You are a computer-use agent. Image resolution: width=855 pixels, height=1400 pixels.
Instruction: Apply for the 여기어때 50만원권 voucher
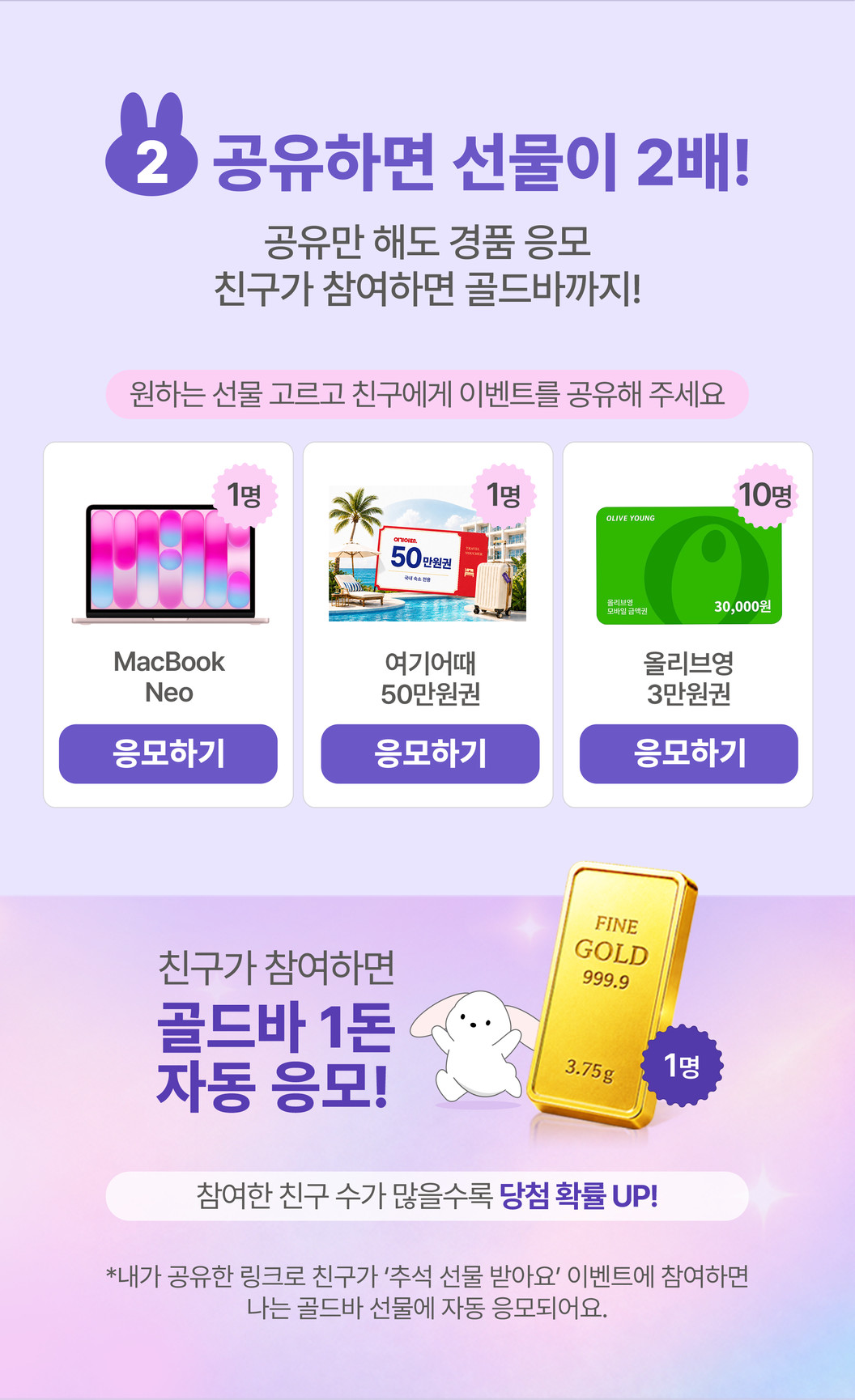430,753
